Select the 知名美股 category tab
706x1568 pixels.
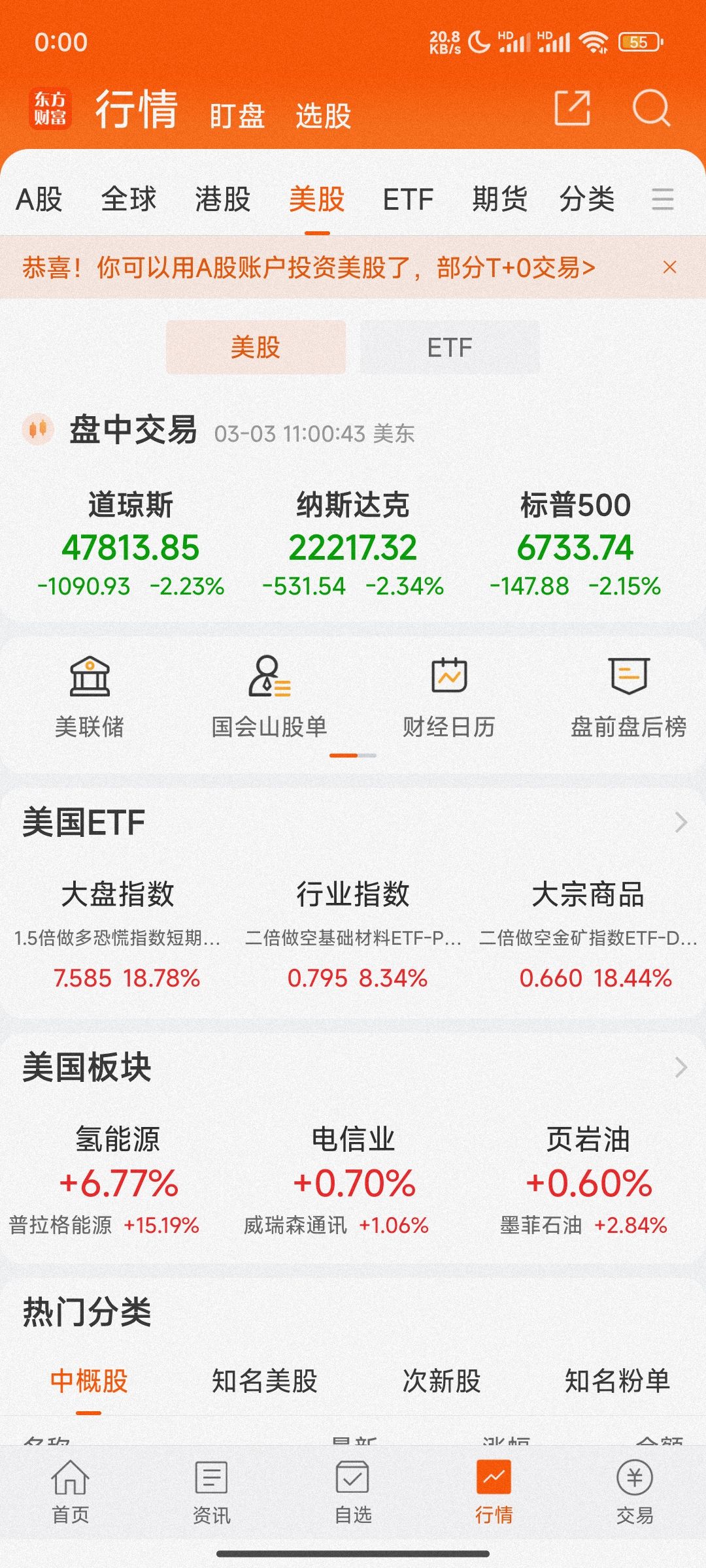point(265,1381)
